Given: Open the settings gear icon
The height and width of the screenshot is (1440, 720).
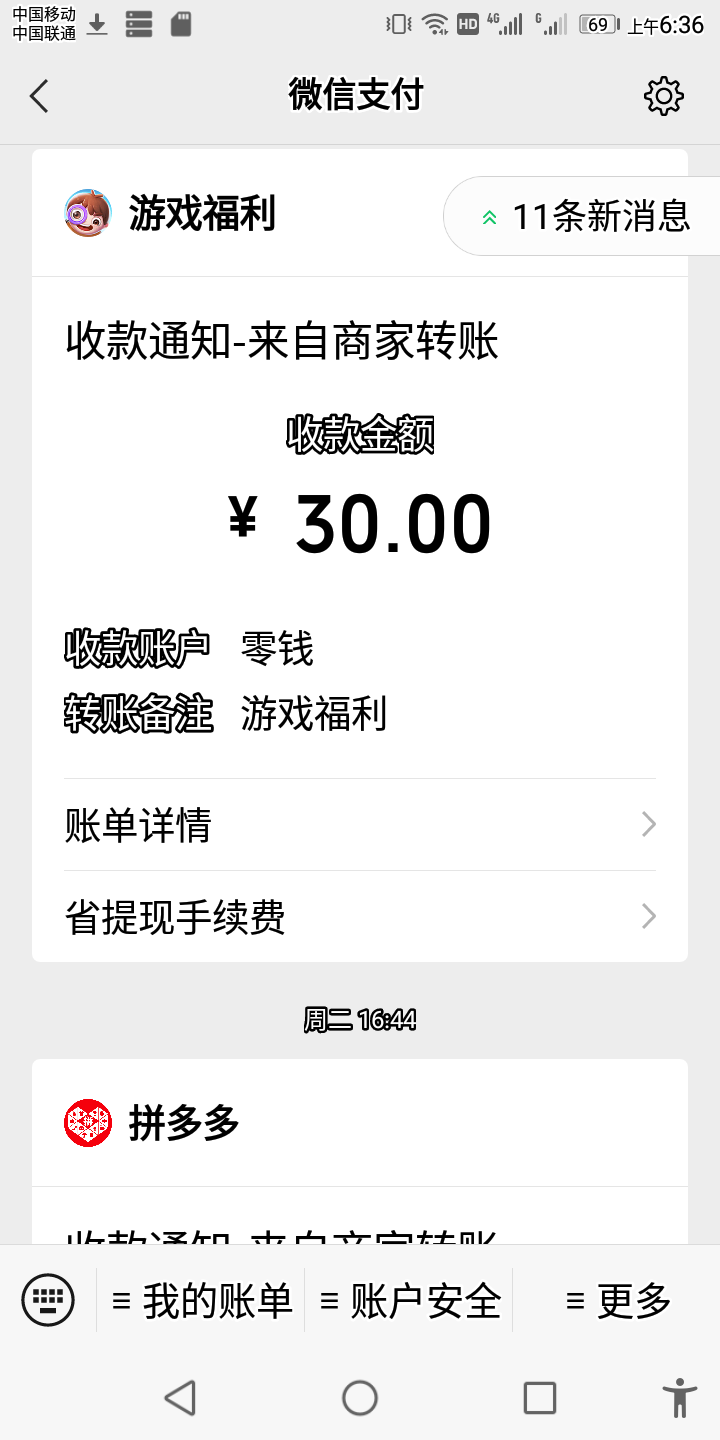Looking at the screenshot, I should pos(664,96).
